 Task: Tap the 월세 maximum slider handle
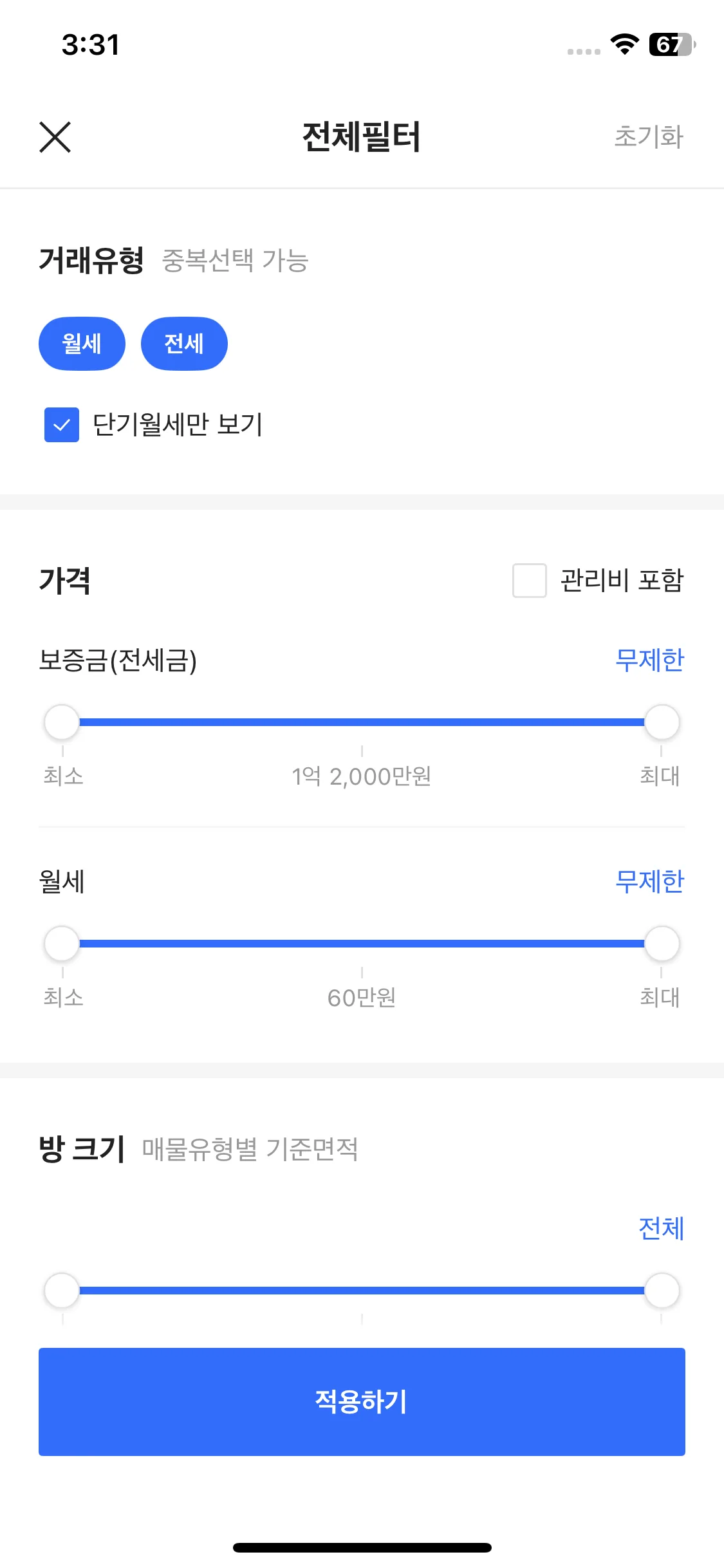[662, 944]
